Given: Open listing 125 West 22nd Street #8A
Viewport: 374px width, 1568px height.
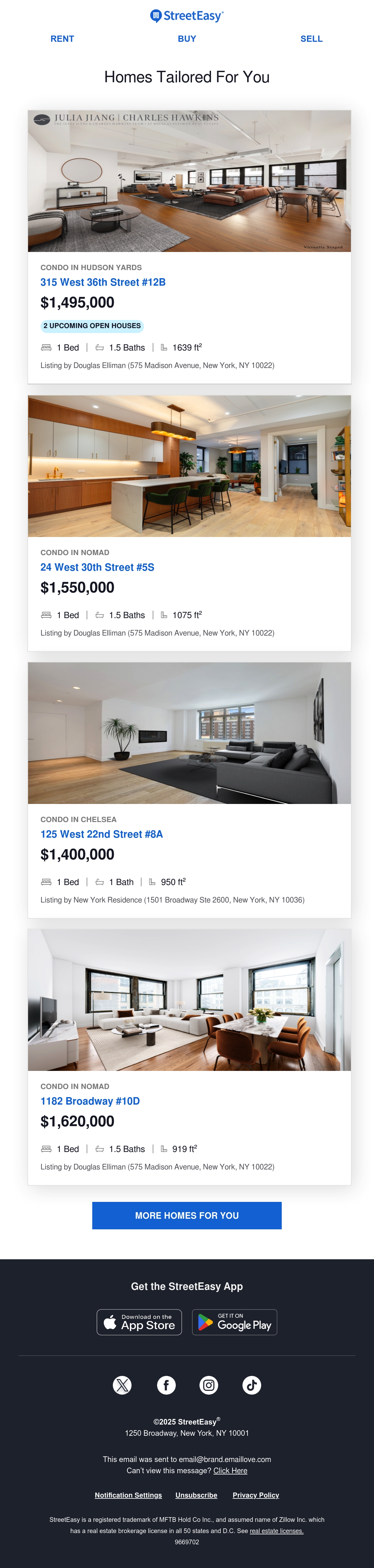Looking at the screenshot, I should [102, 834].
